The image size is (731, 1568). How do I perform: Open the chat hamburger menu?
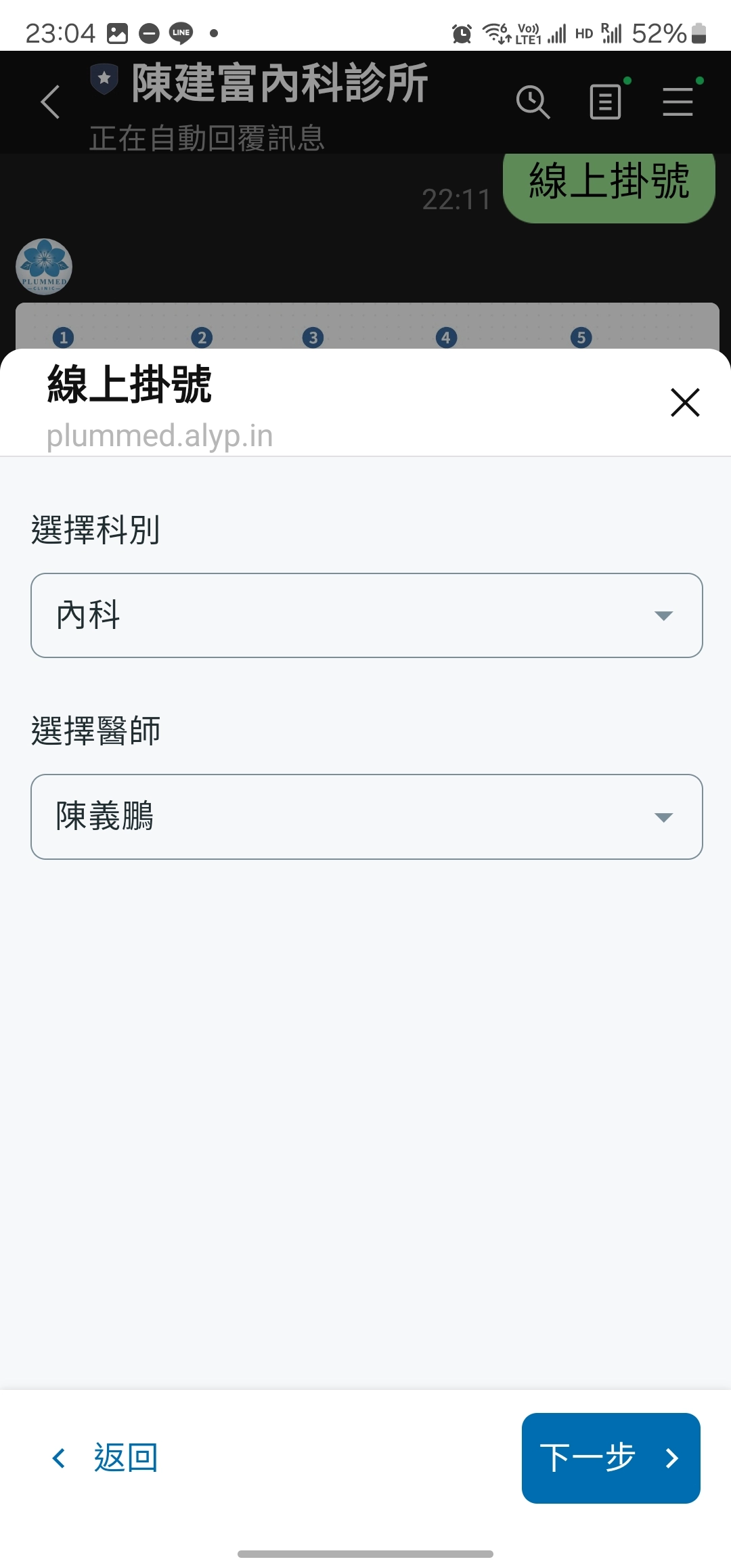(x=678, y=102)
